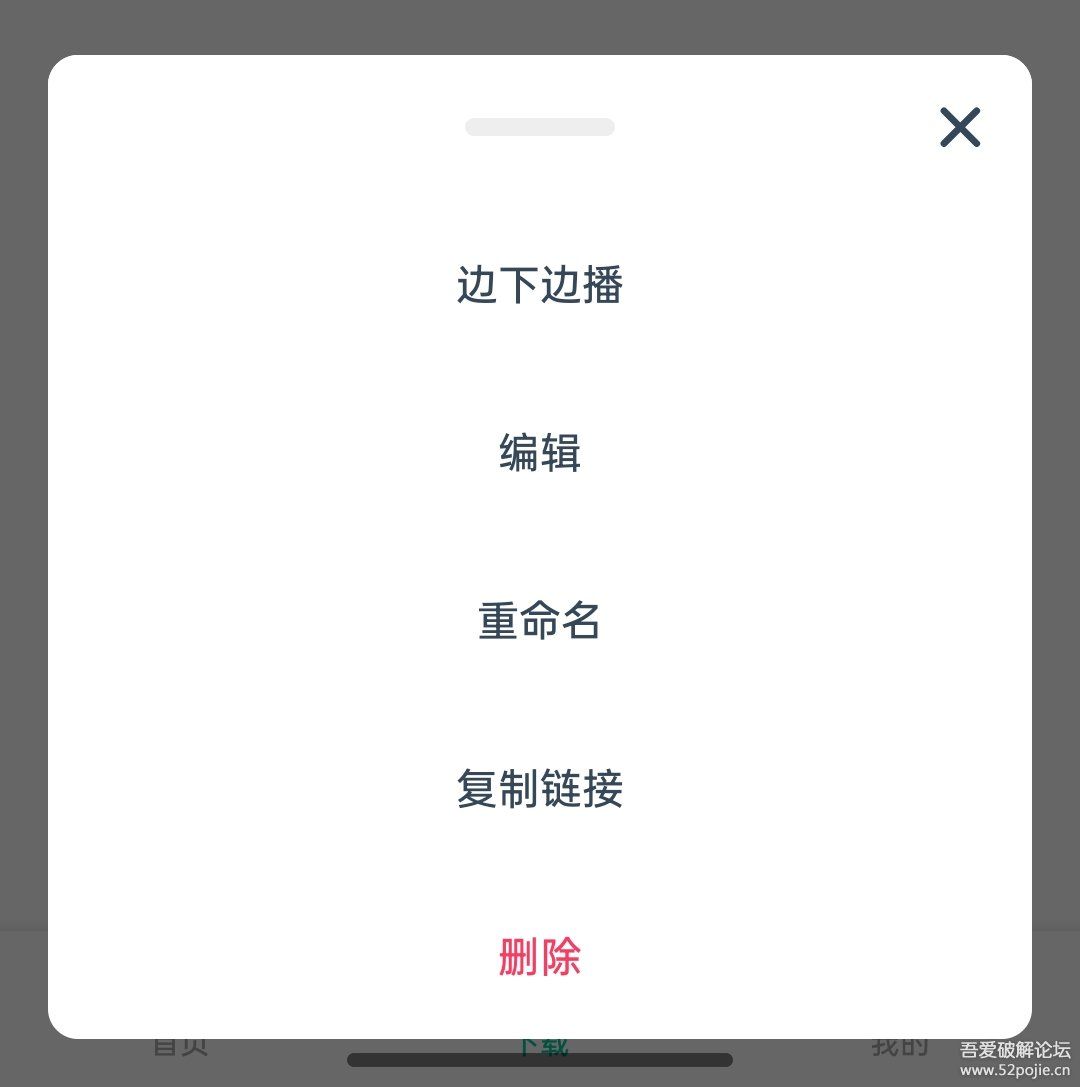Tap 删除 to delete item

(x=540, y=957)
